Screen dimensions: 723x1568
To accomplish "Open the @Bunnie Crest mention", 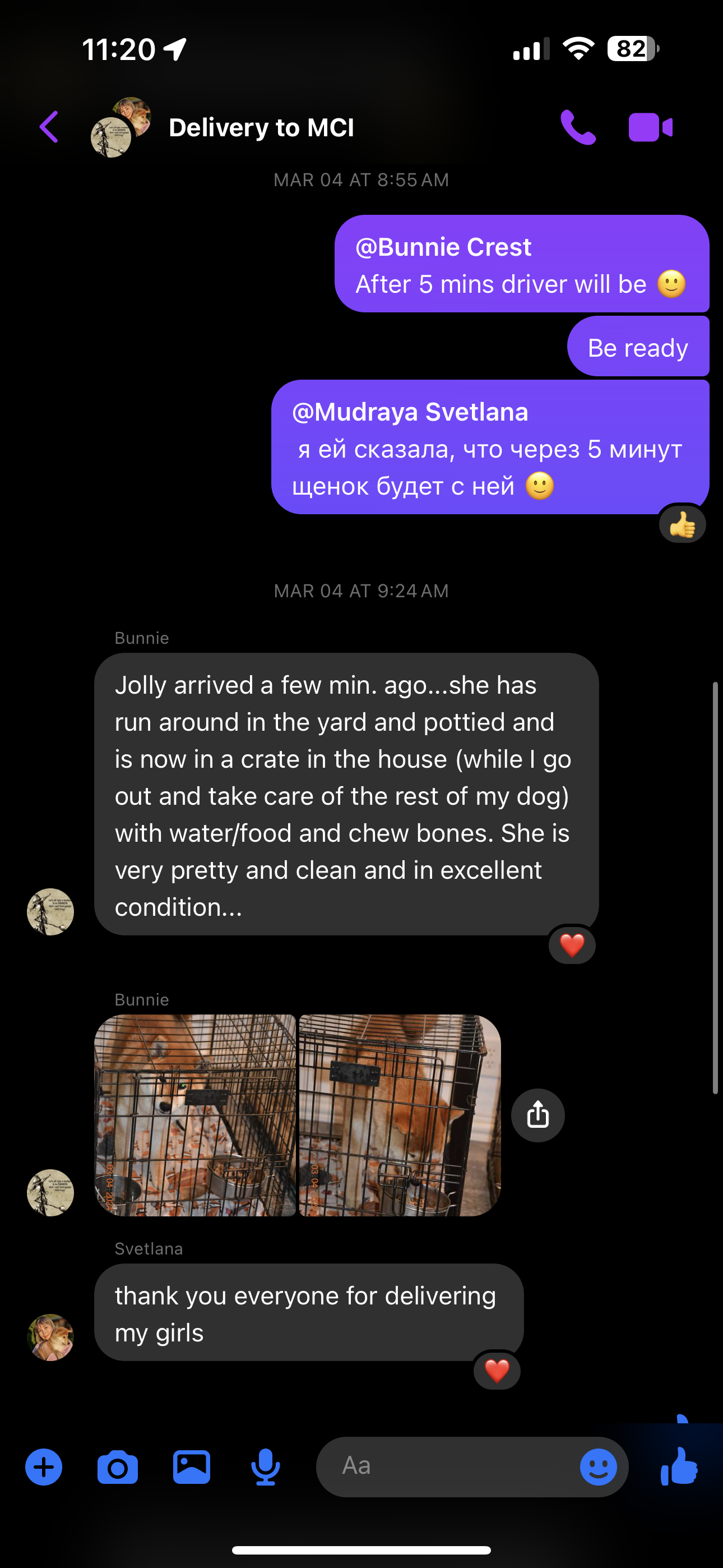I will coord(443,247).
